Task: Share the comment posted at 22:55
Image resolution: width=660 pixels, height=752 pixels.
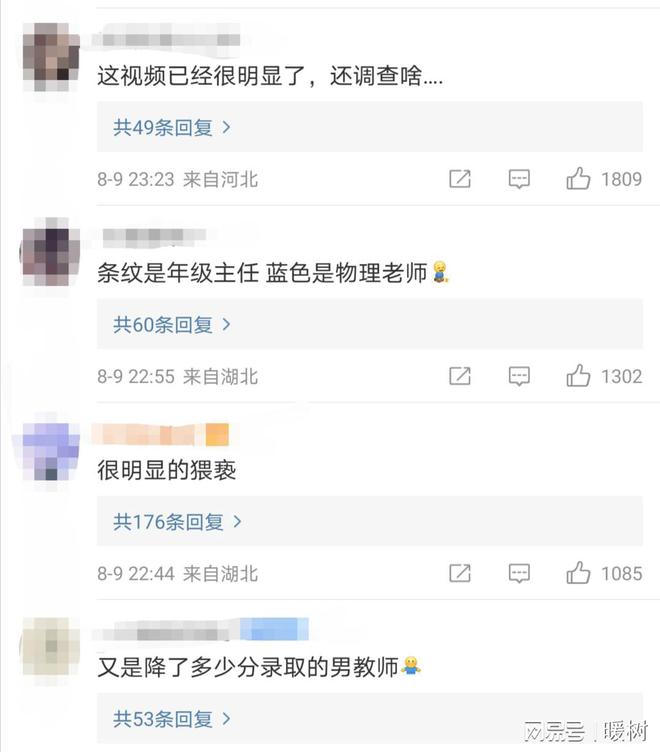Action: tap(459, 376)
